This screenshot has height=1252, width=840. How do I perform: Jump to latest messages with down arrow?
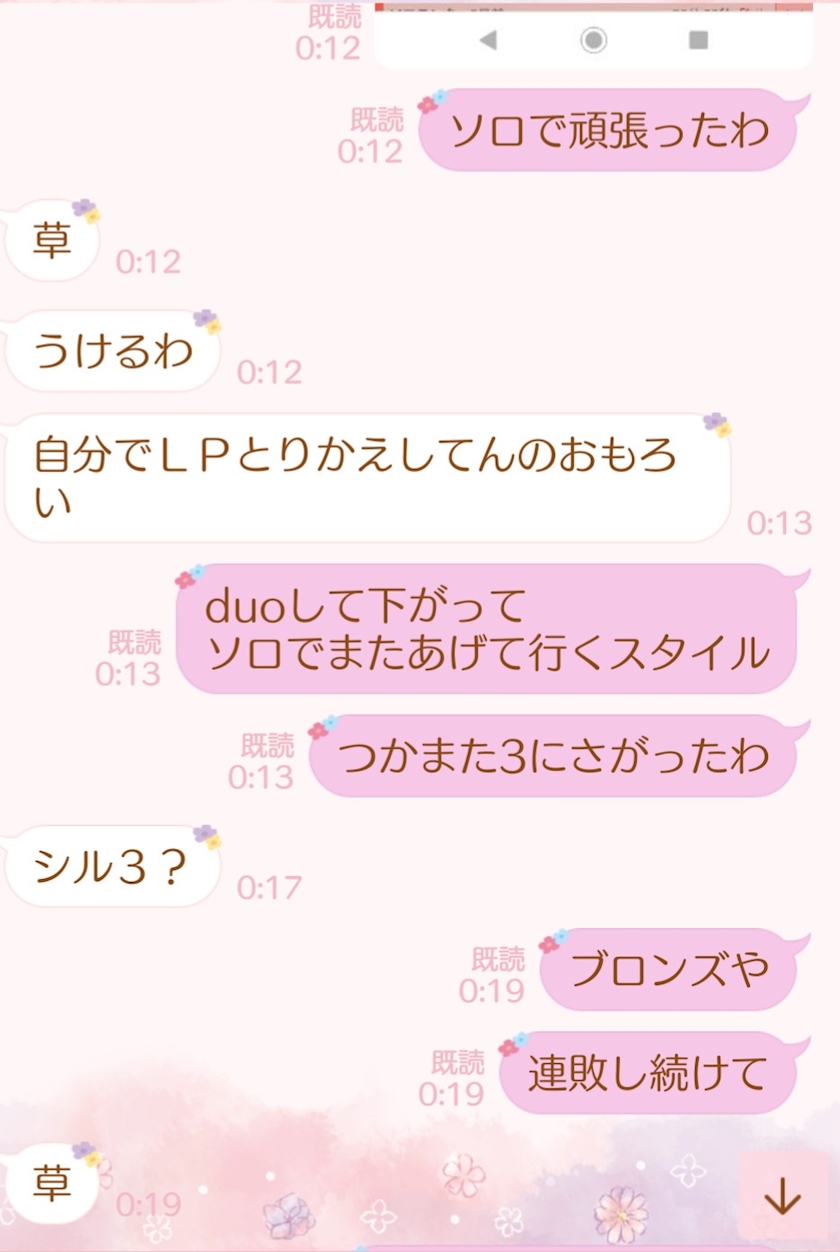782,1196
